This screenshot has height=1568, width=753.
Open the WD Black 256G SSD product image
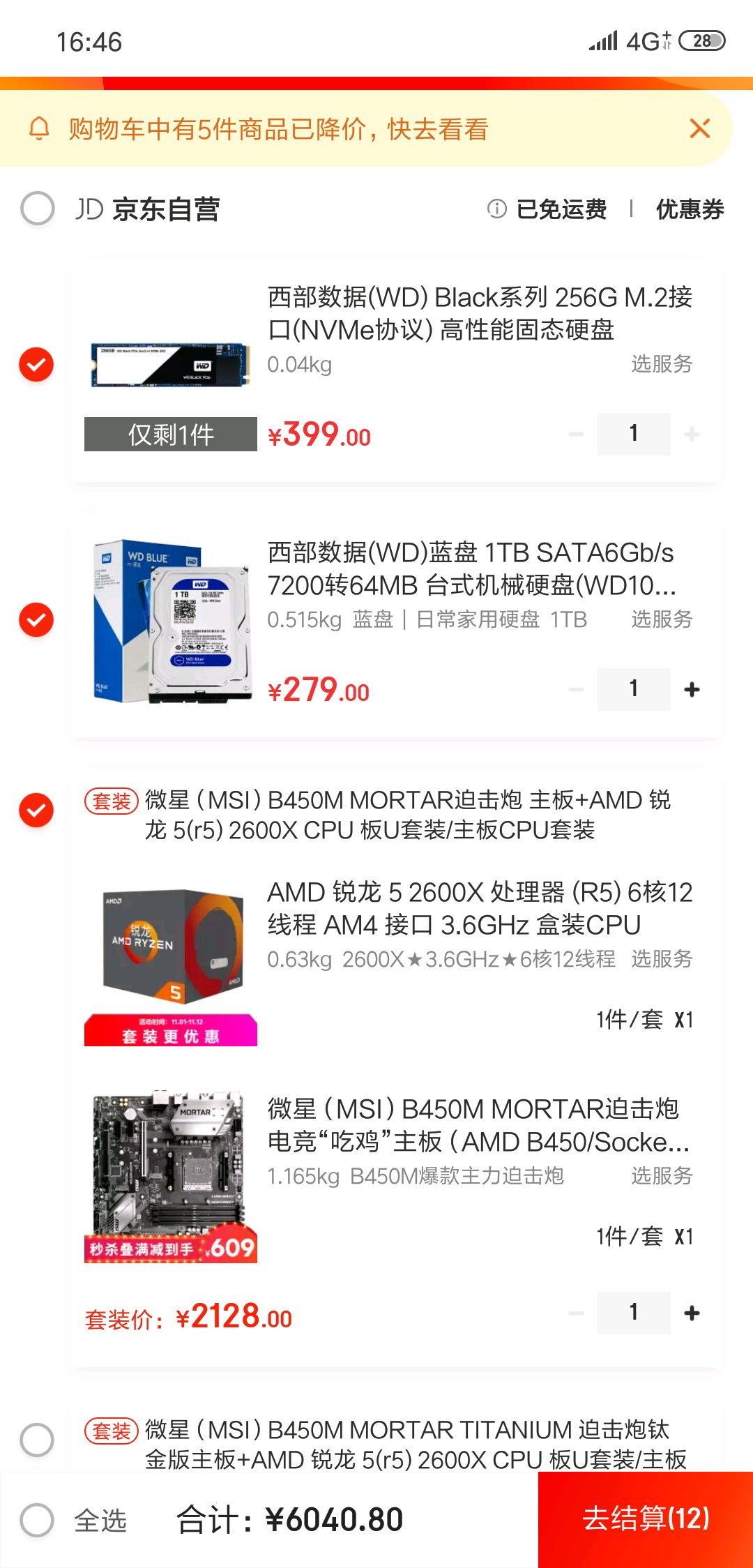(x=171, y=365)
